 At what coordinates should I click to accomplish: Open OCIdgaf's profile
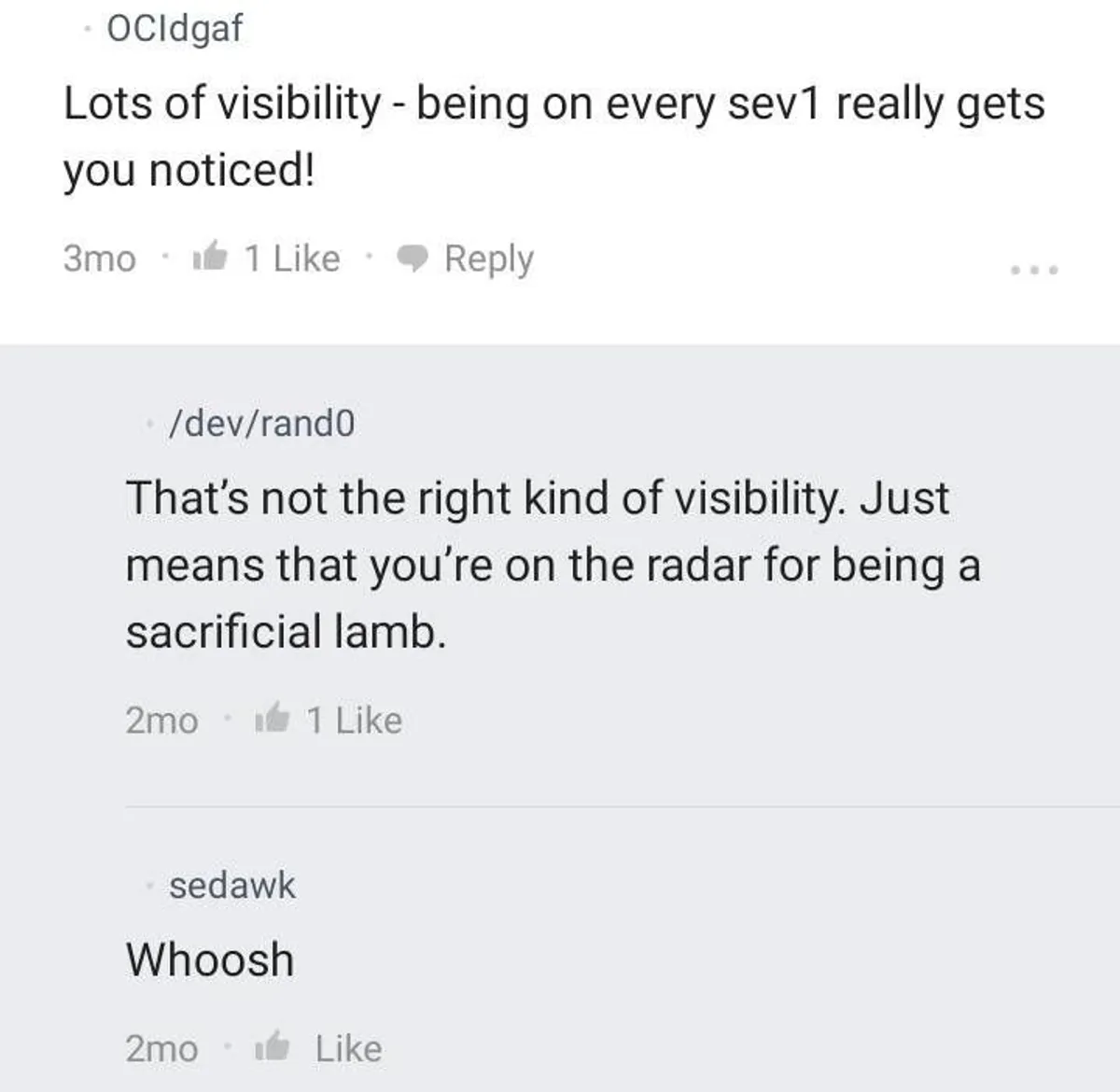point(175,29)
